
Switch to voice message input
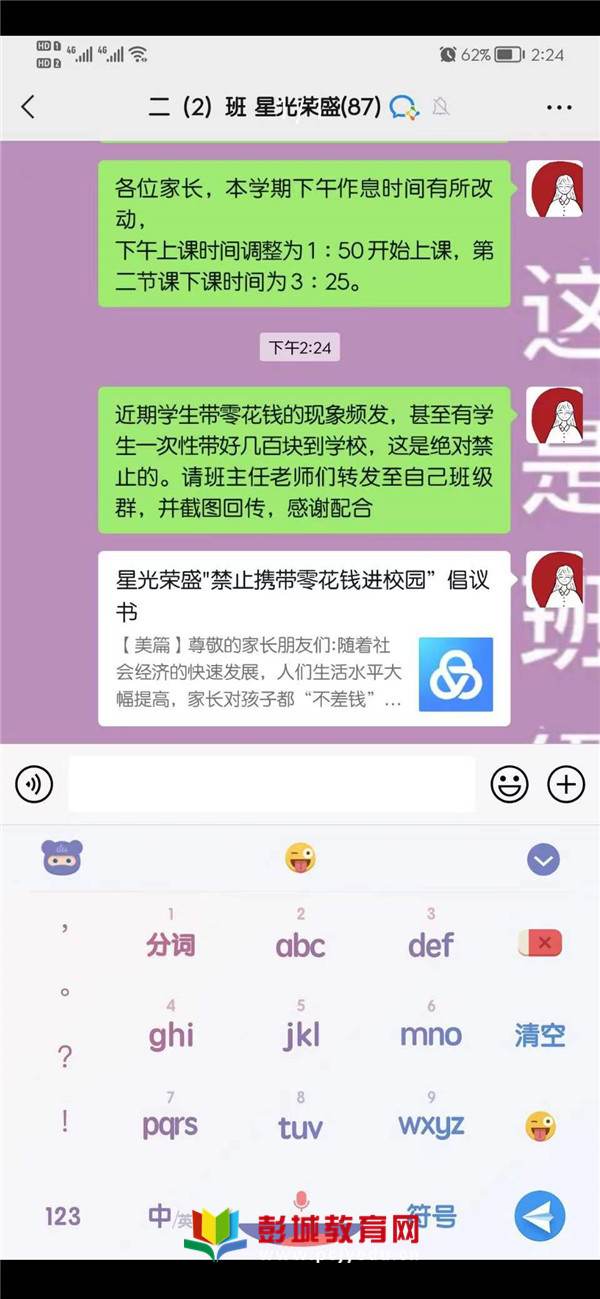34,784
